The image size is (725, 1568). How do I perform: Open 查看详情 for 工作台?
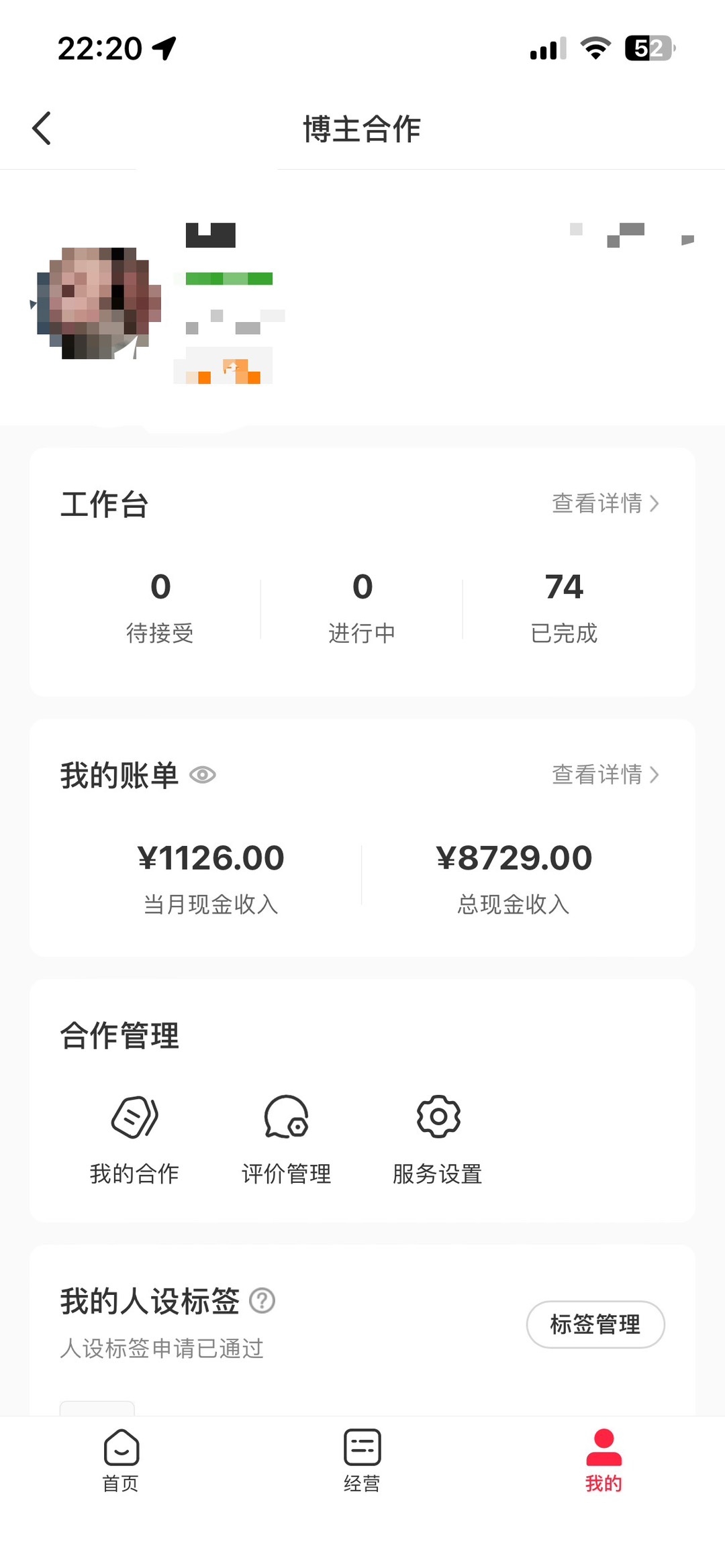pos(605,503)
